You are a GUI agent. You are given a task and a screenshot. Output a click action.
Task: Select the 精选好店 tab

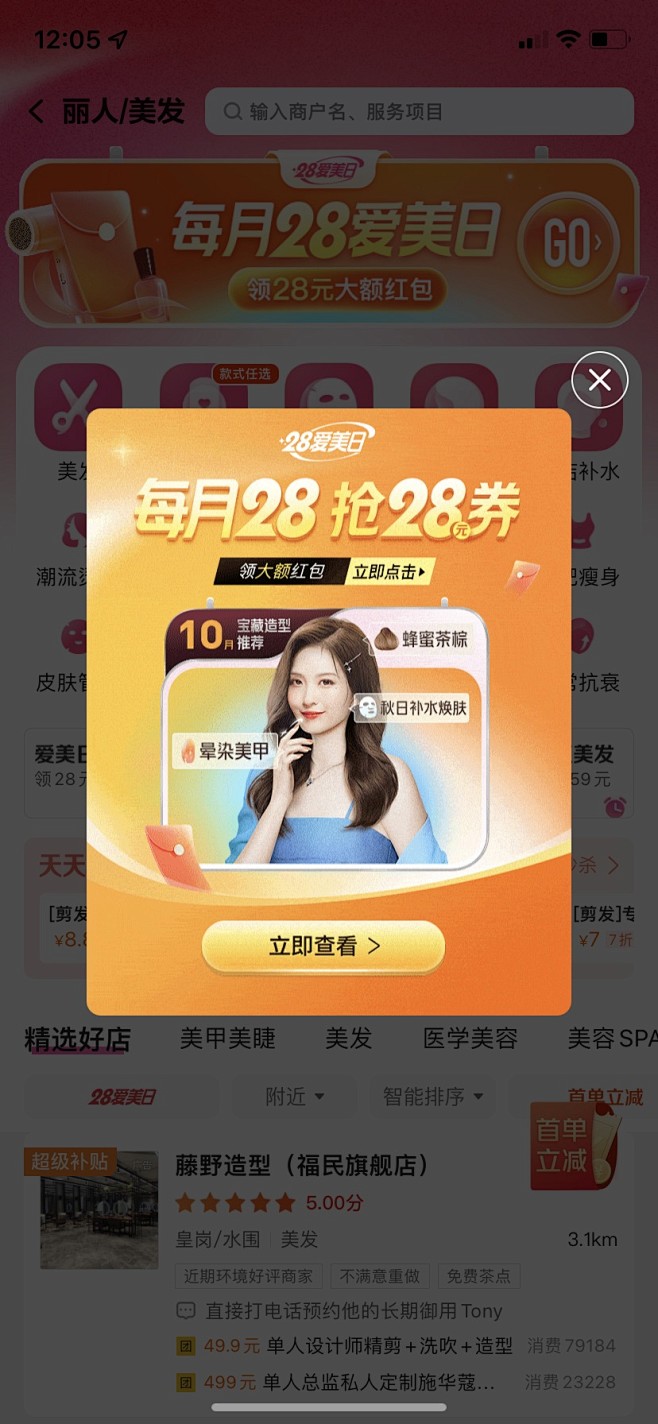[77, 1039]
